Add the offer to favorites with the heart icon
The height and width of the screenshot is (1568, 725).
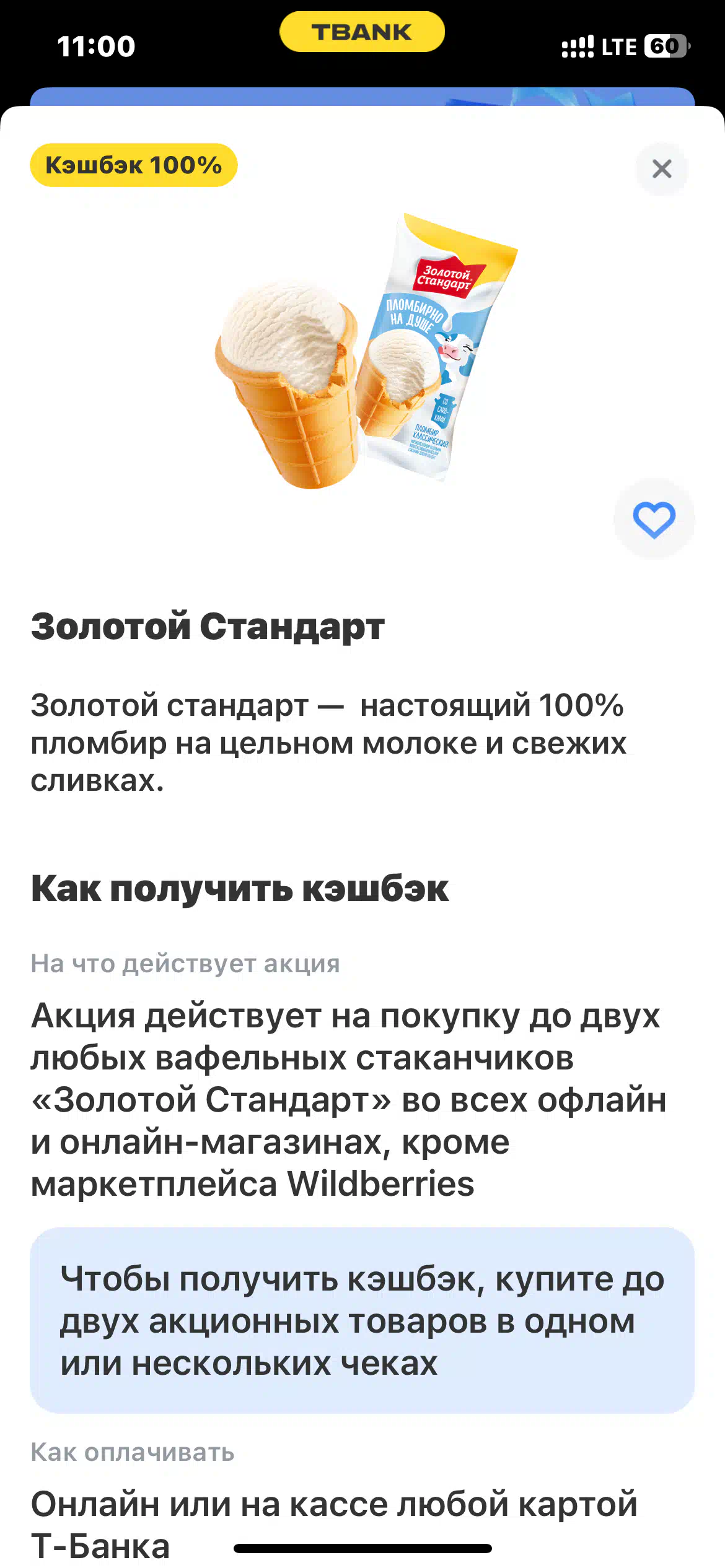(x=654, y=519)
